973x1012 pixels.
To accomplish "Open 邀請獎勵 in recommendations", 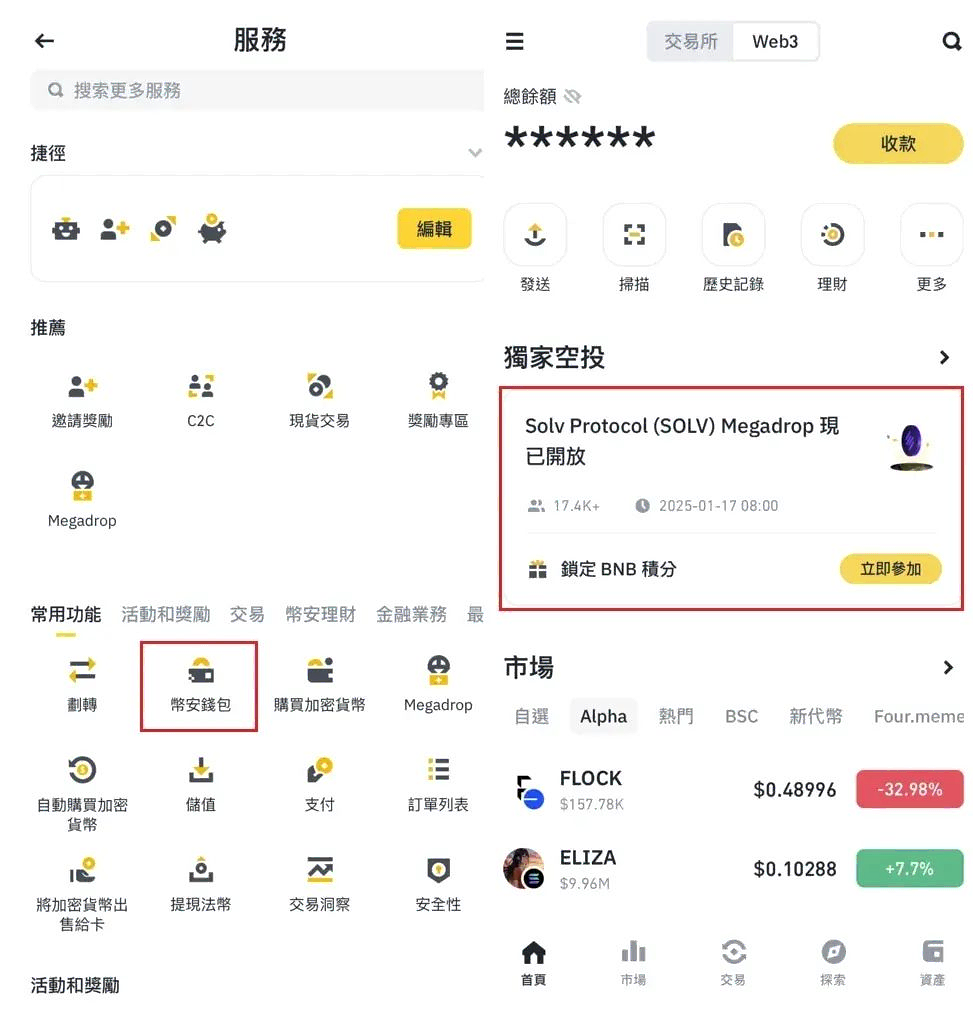I will click(x=82, y=400).
